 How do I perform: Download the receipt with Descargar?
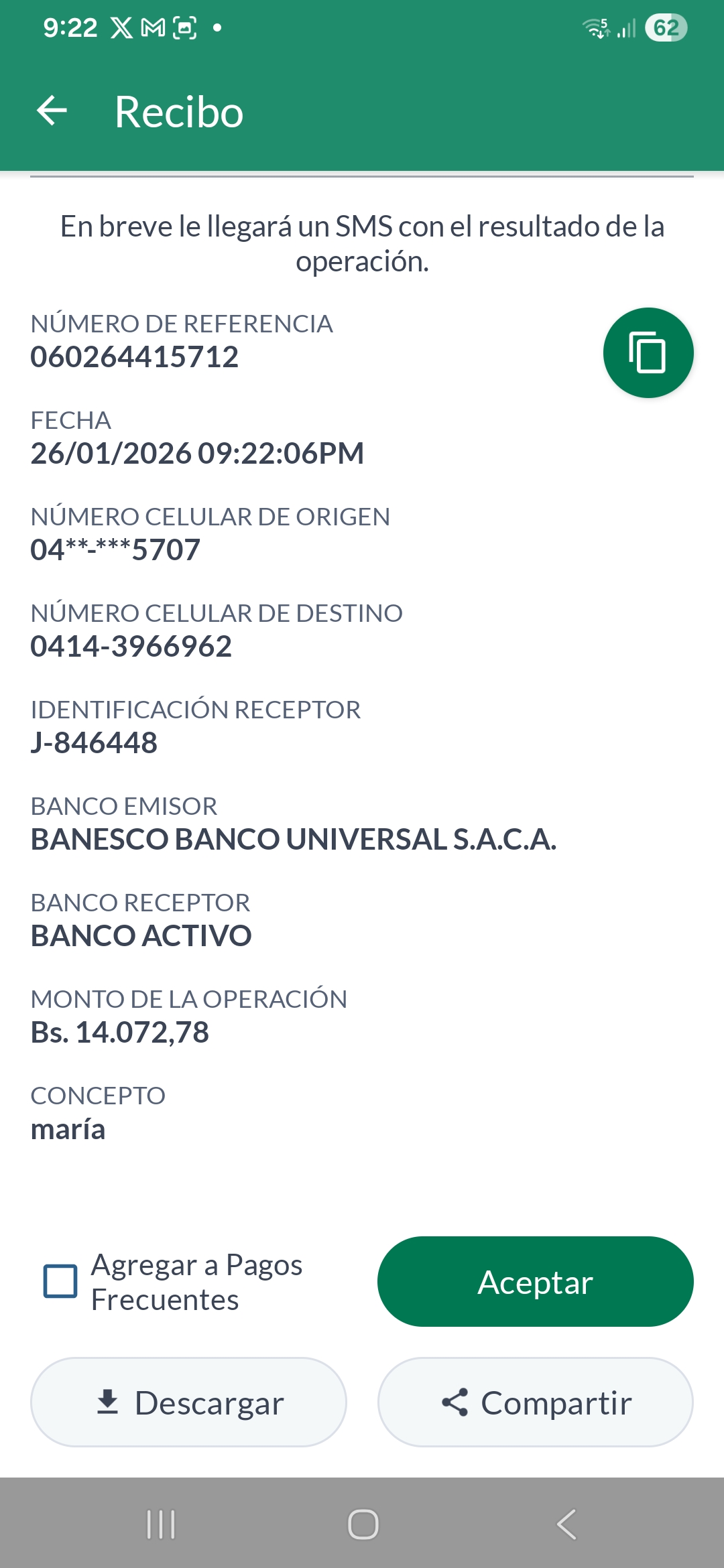tap(188, 1402)
